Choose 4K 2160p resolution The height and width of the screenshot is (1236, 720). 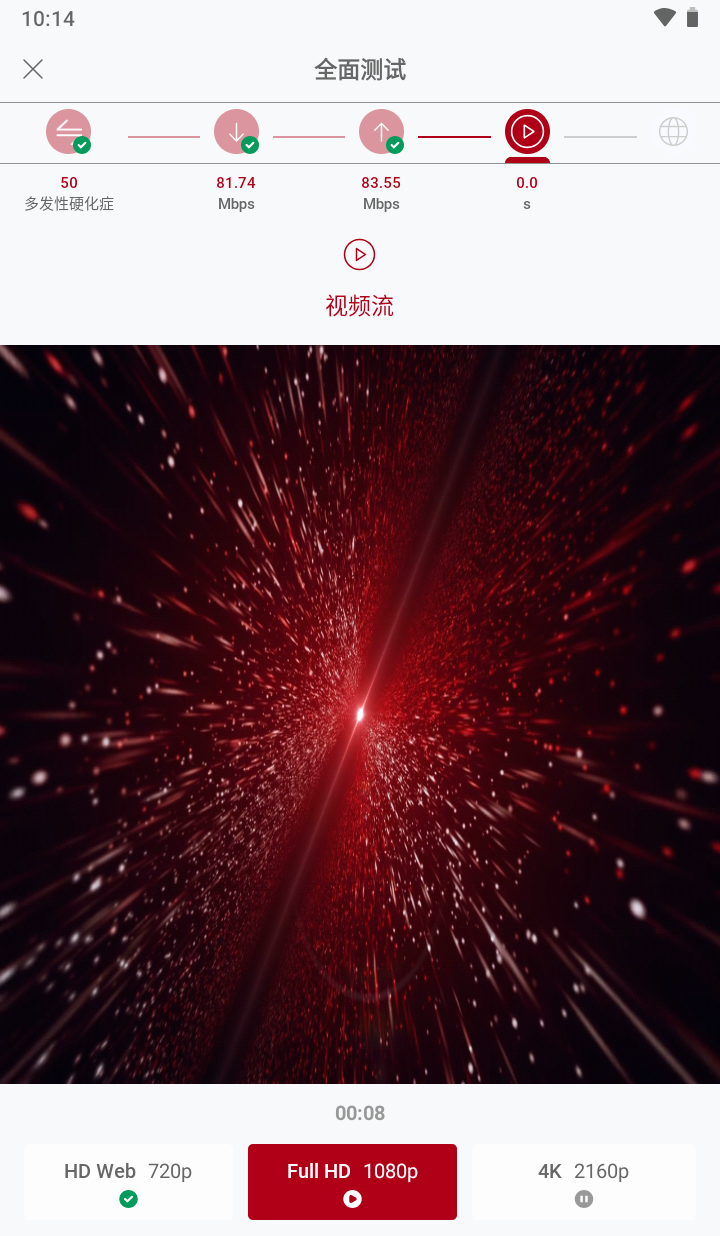(583, 1182)
